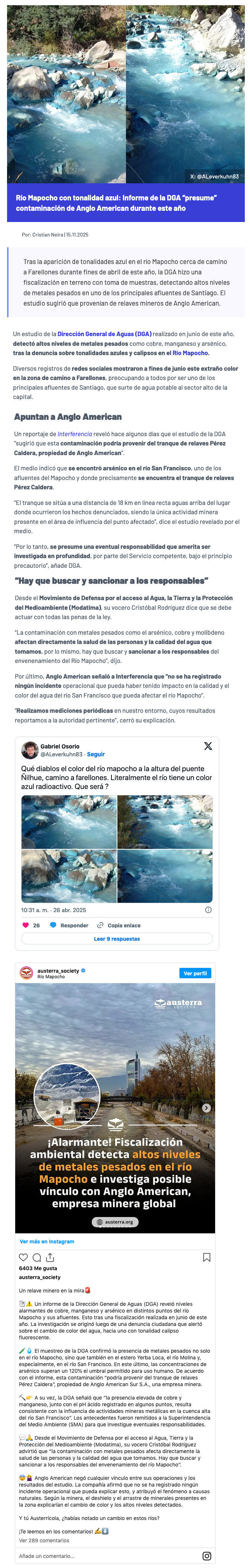Open the comment icon on the Instagram post
The width and height of the screenshot is (250, 1568).
[36, 1257]
